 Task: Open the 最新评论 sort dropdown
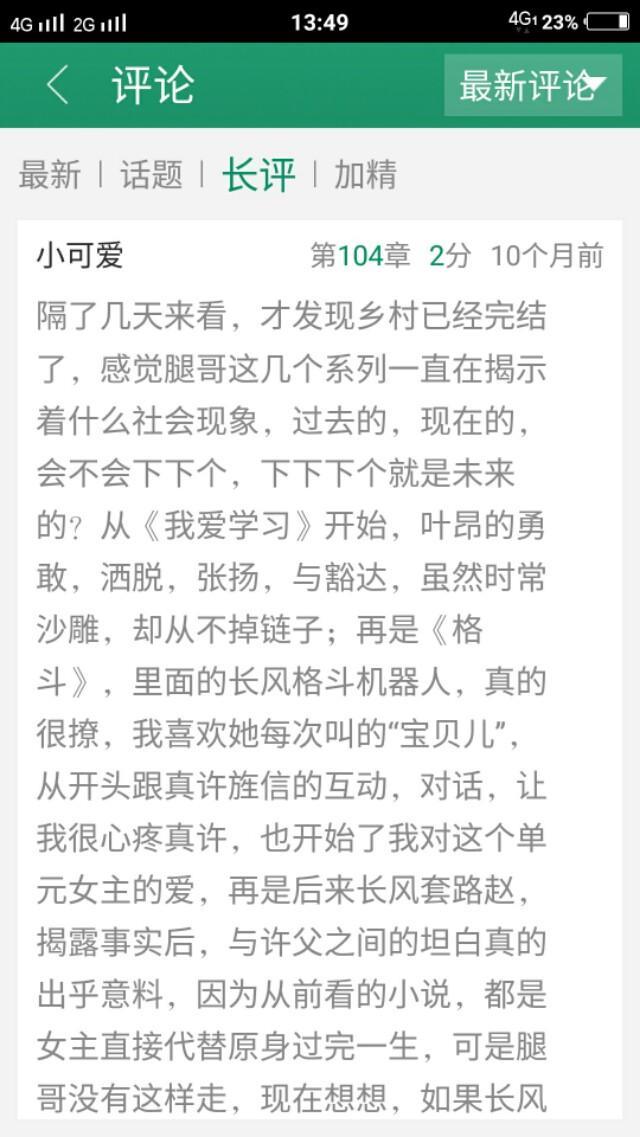tap(533, 86)
